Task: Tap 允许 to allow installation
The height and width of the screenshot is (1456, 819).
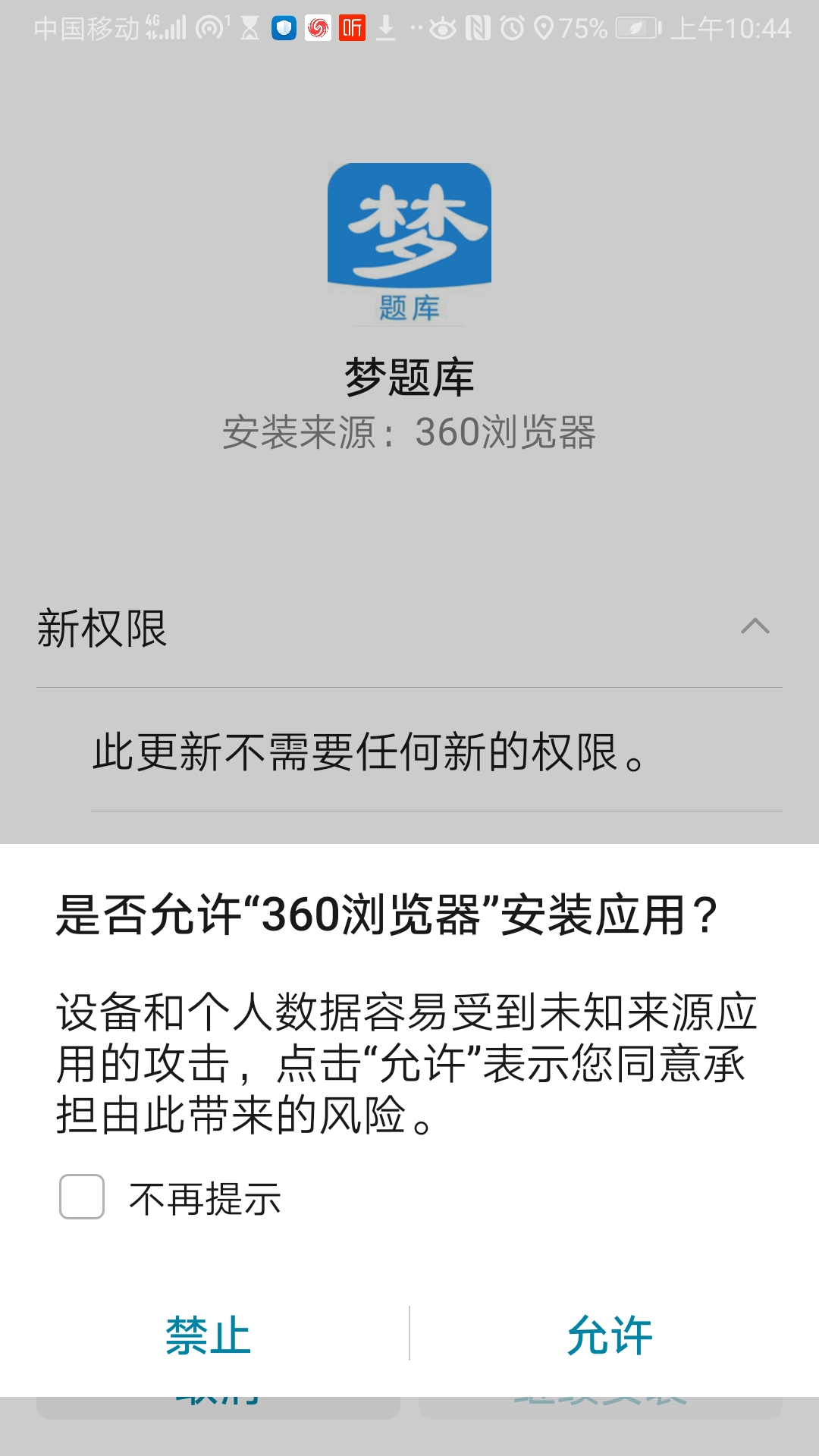Action: (x=610, y=1335)
